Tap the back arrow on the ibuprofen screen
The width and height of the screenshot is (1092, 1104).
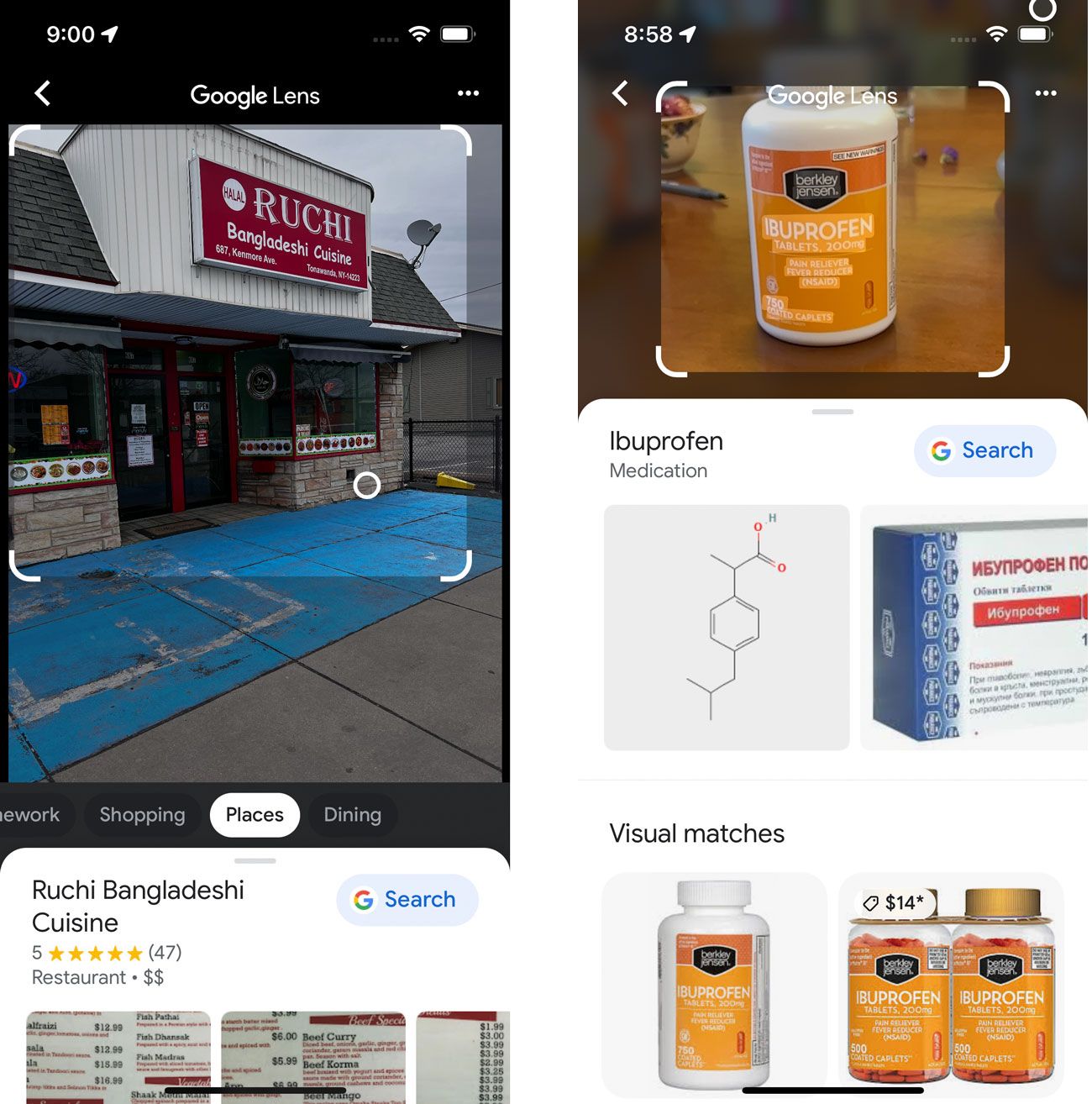[x=620, y=93]
